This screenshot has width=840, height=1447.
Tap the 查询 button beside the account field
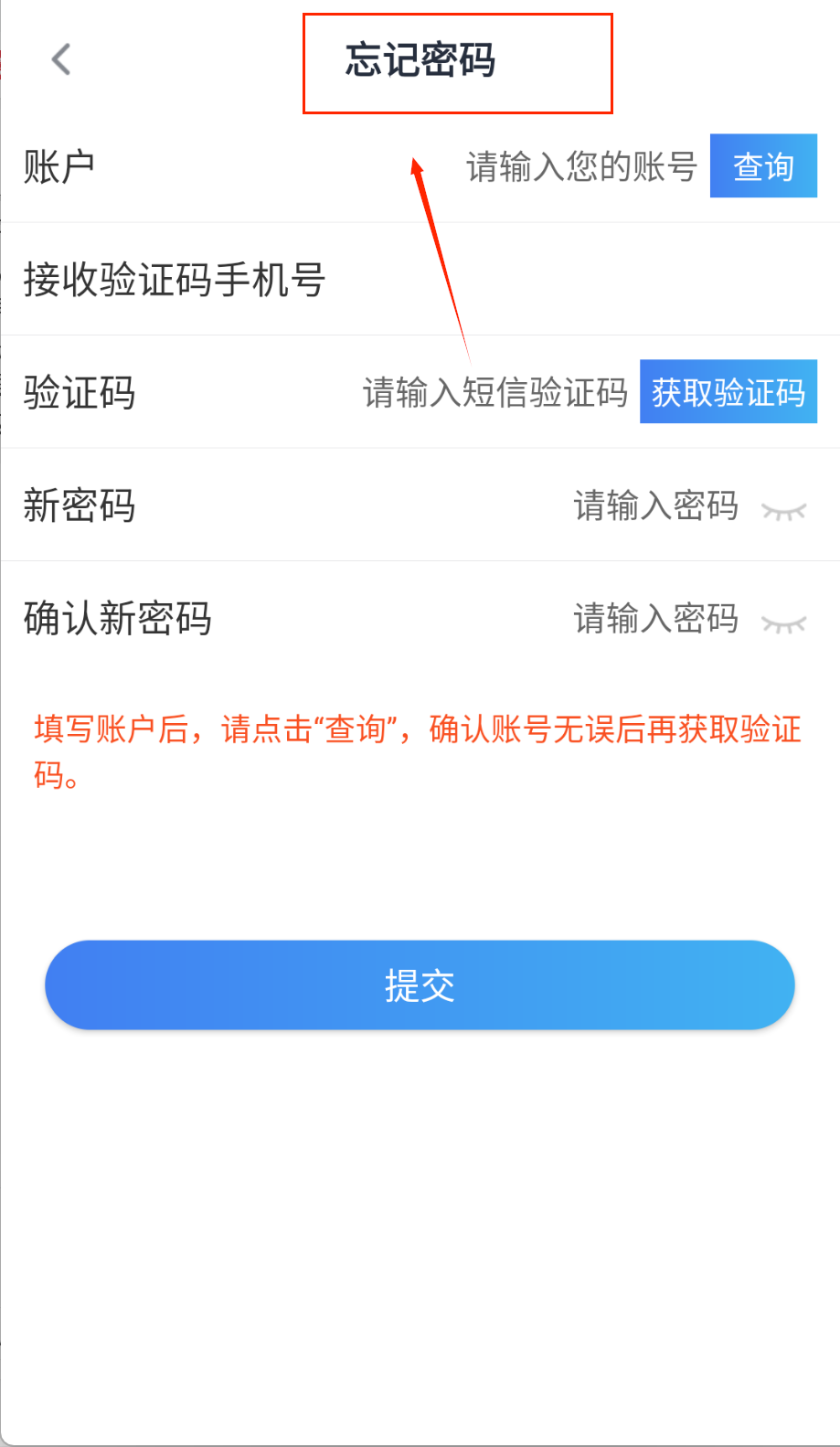(763, 166)
